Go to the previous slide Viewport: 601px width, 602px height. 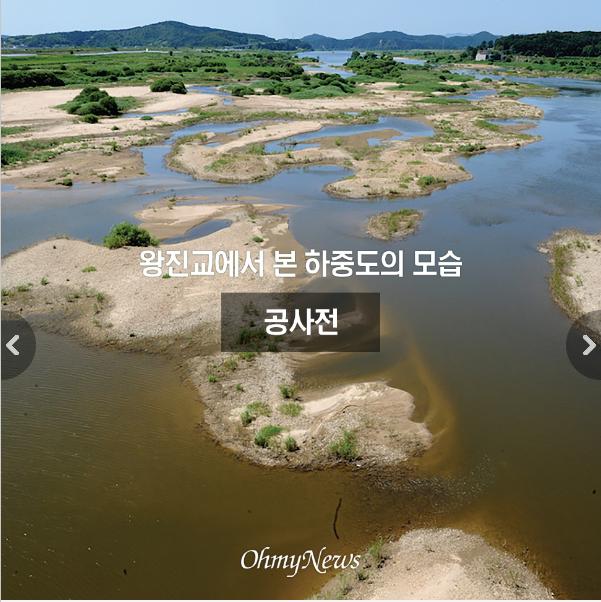coord(14,345)
